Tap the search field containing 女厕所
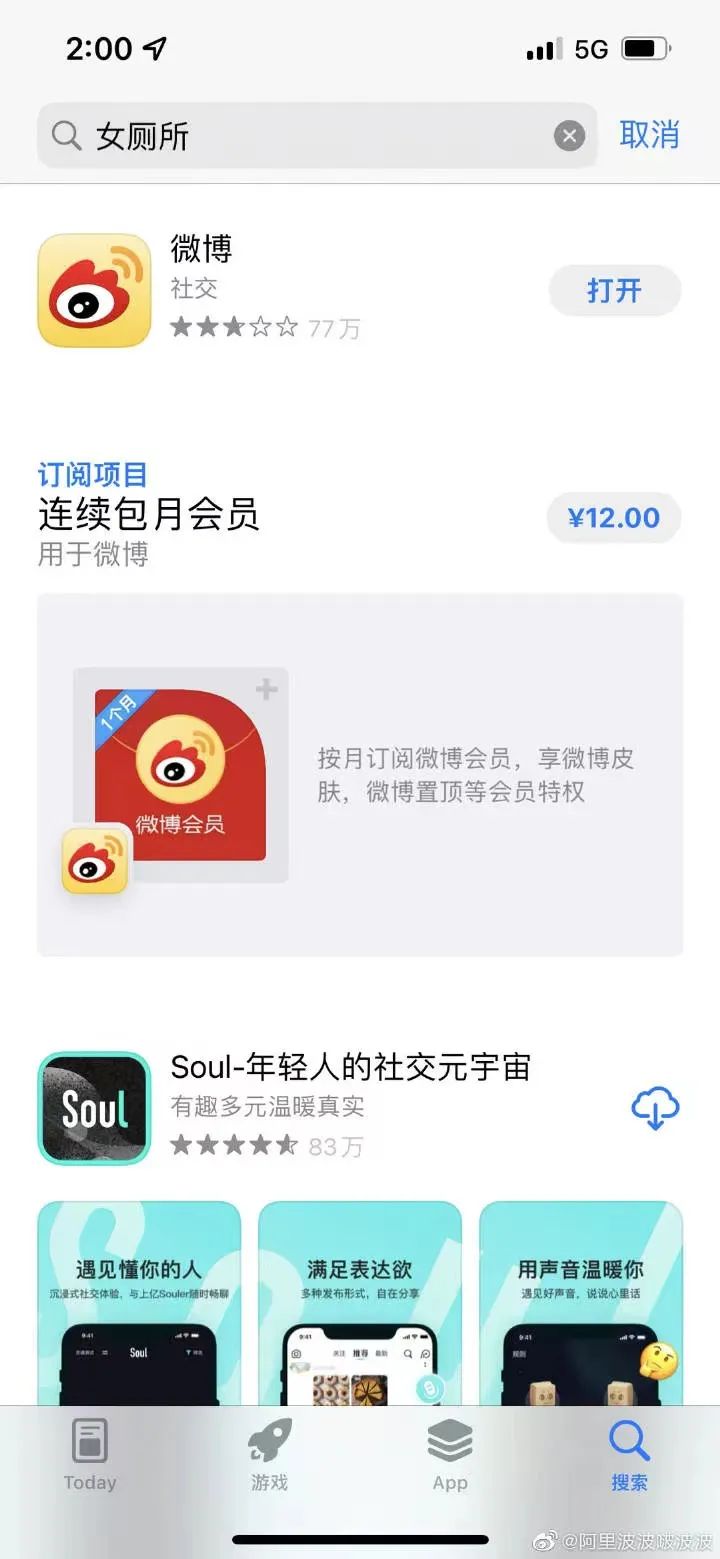This screenshot has height=1559, width=720. [300, 136]
